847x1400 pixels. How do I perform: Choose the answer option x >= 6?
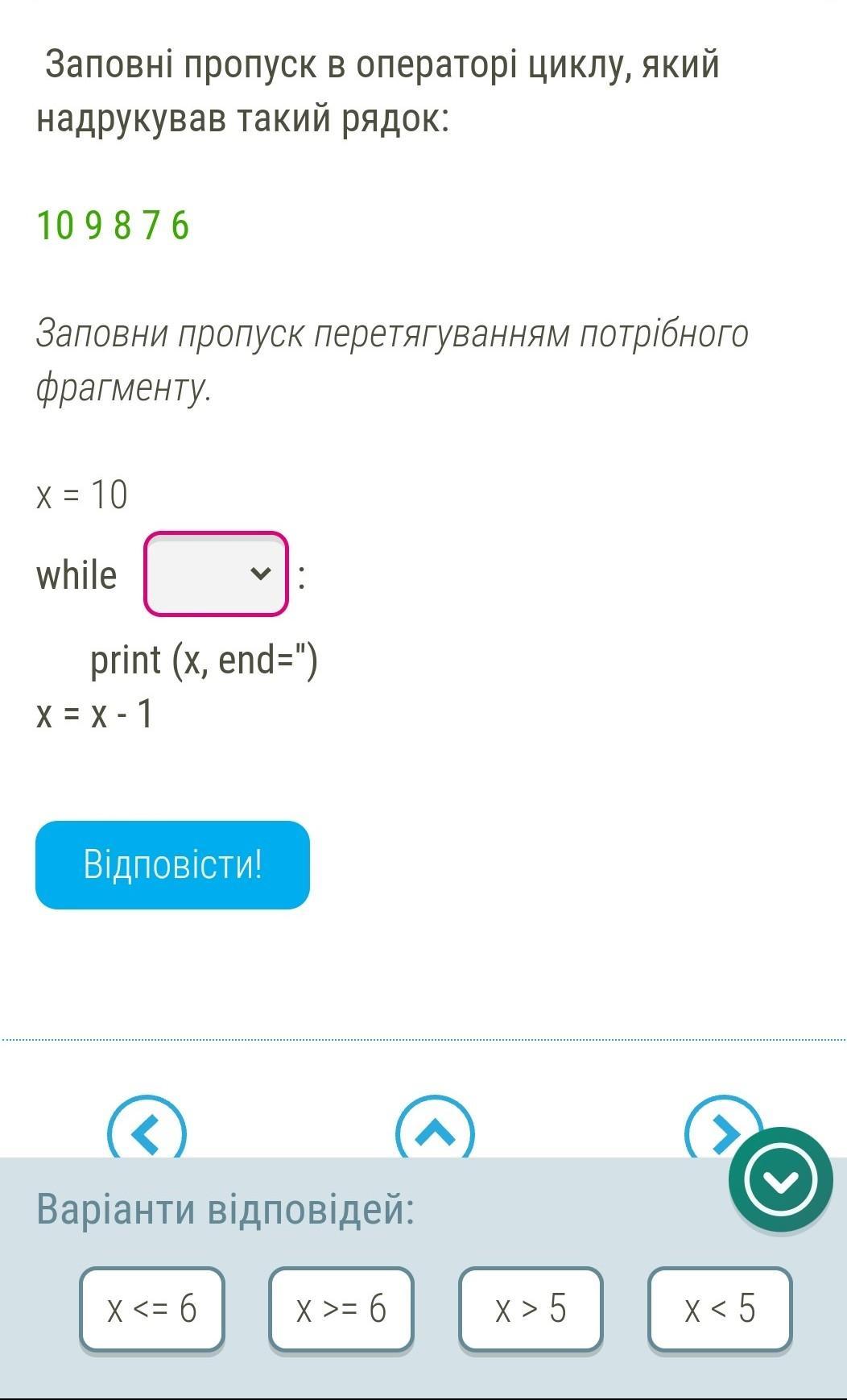[341, 1308]
